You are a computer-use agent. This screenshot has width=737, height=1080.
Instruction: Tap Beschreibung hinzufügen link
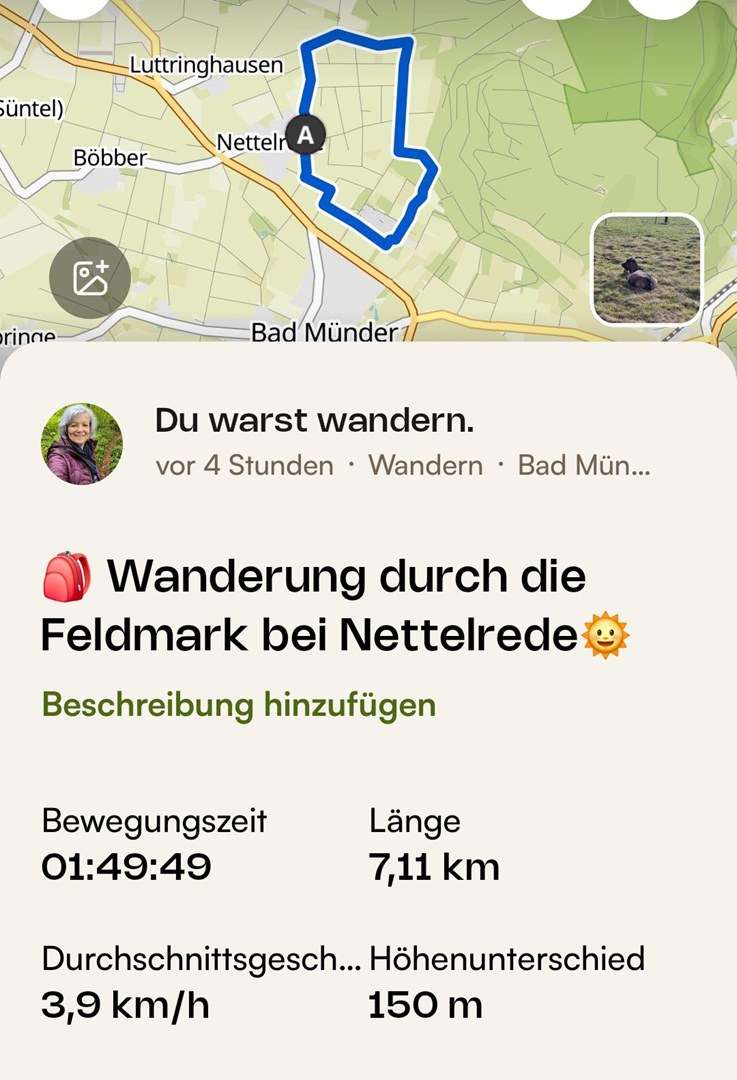[239, 705]
